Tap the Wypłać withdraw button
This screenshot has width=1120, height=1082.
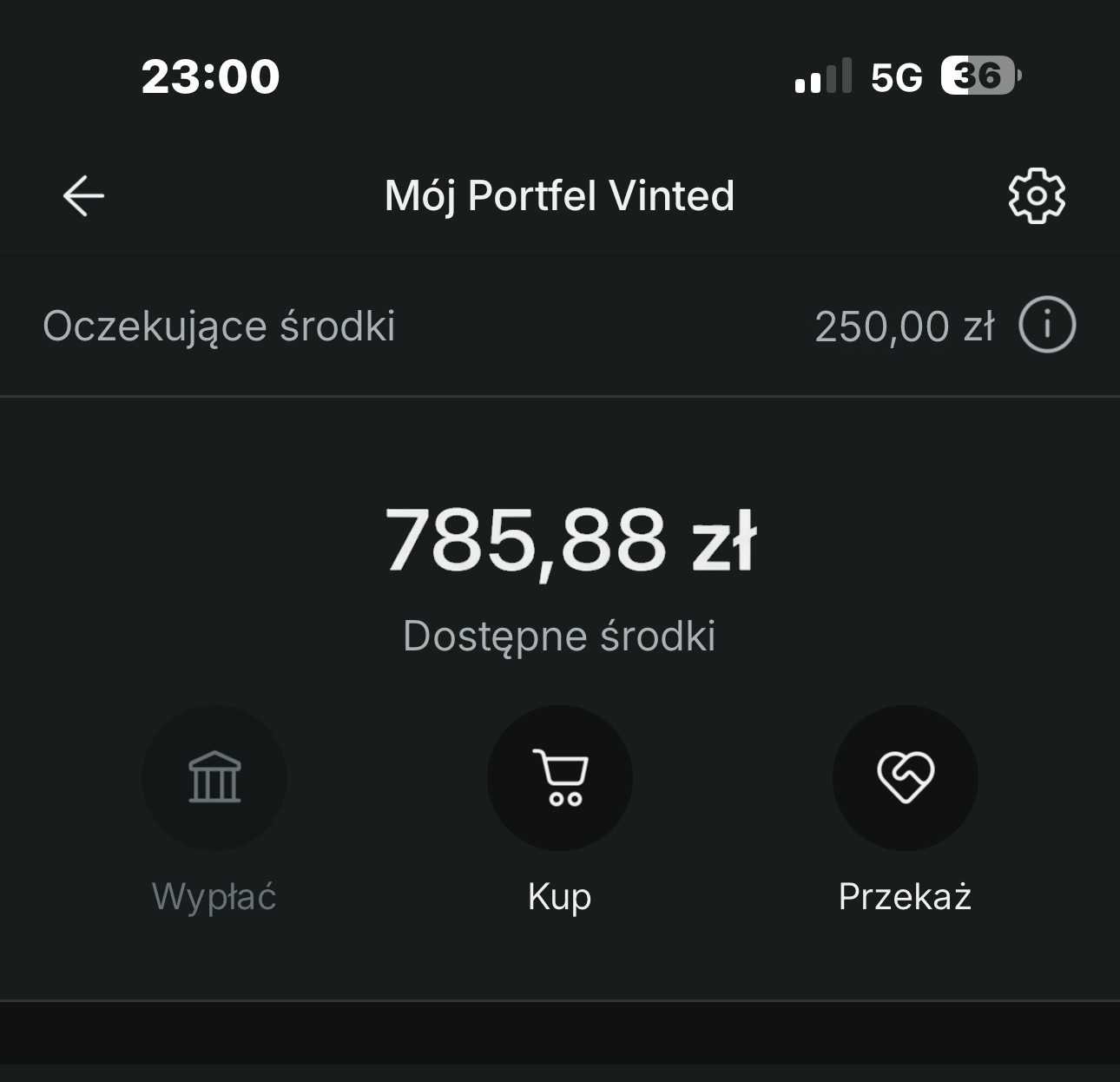pos(214,778)
